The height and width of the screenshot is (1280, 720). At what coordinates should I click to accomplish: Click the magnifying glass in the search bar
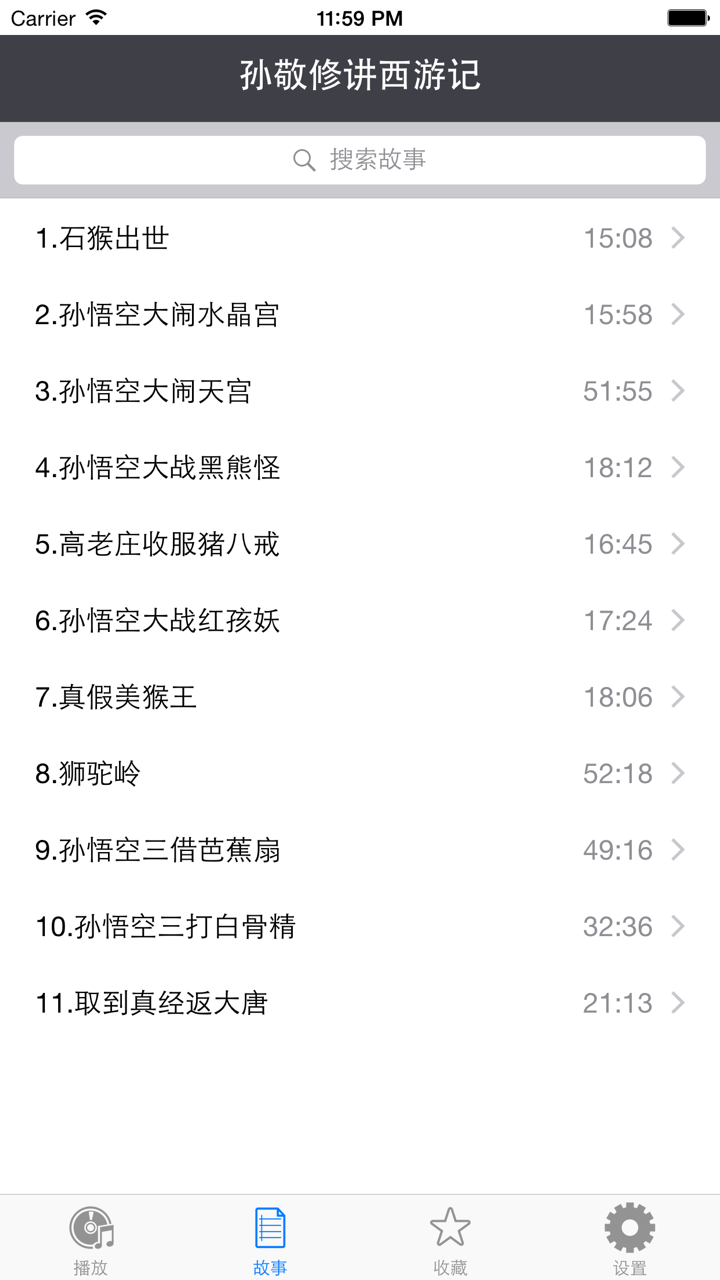coord(304,160)
